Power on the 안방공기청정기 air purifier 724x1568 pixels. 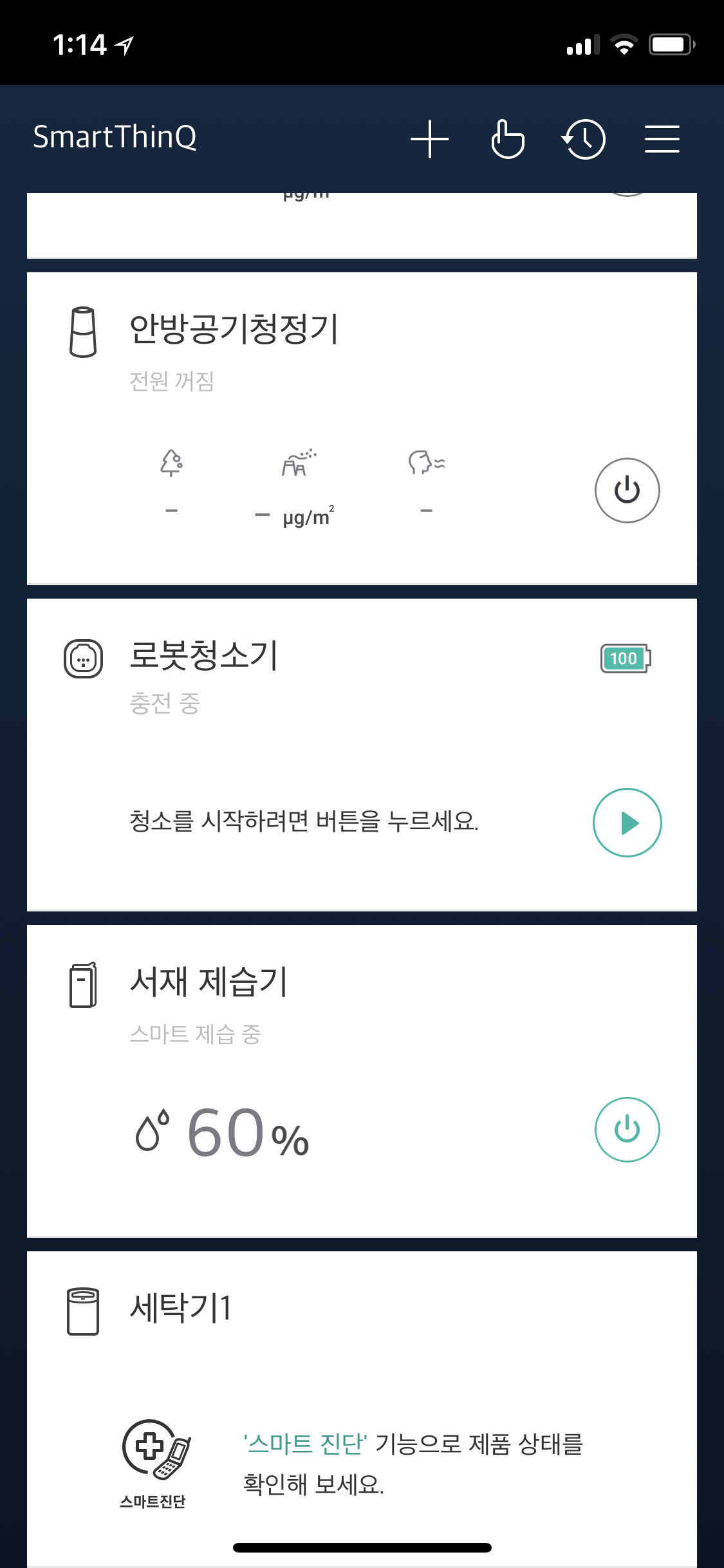[x=627, y=490]
